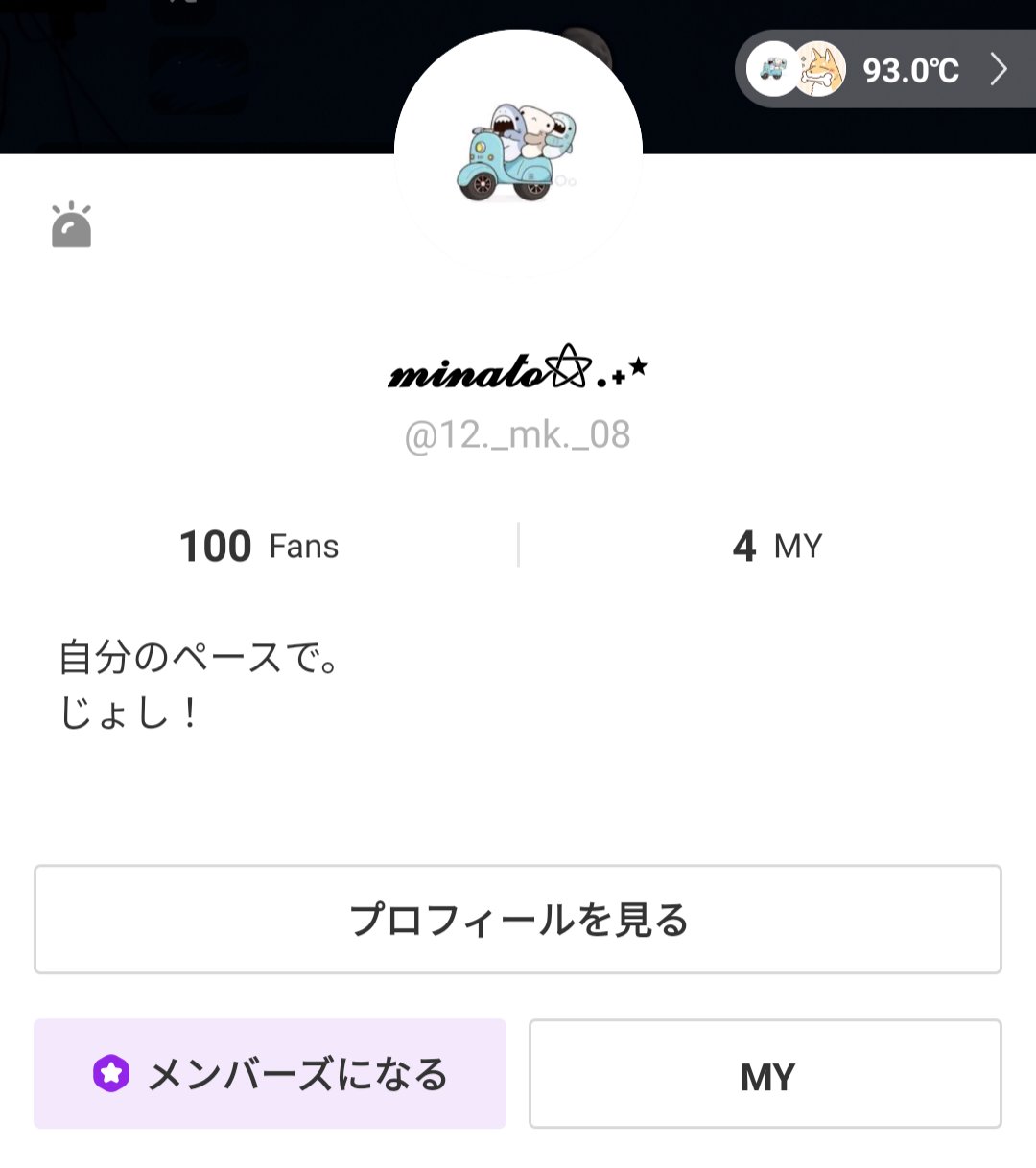Select the fox avatar in the temperature badge
Image resolution: width=1036 pixels, height=1168 pixels.
click(821, 69)
